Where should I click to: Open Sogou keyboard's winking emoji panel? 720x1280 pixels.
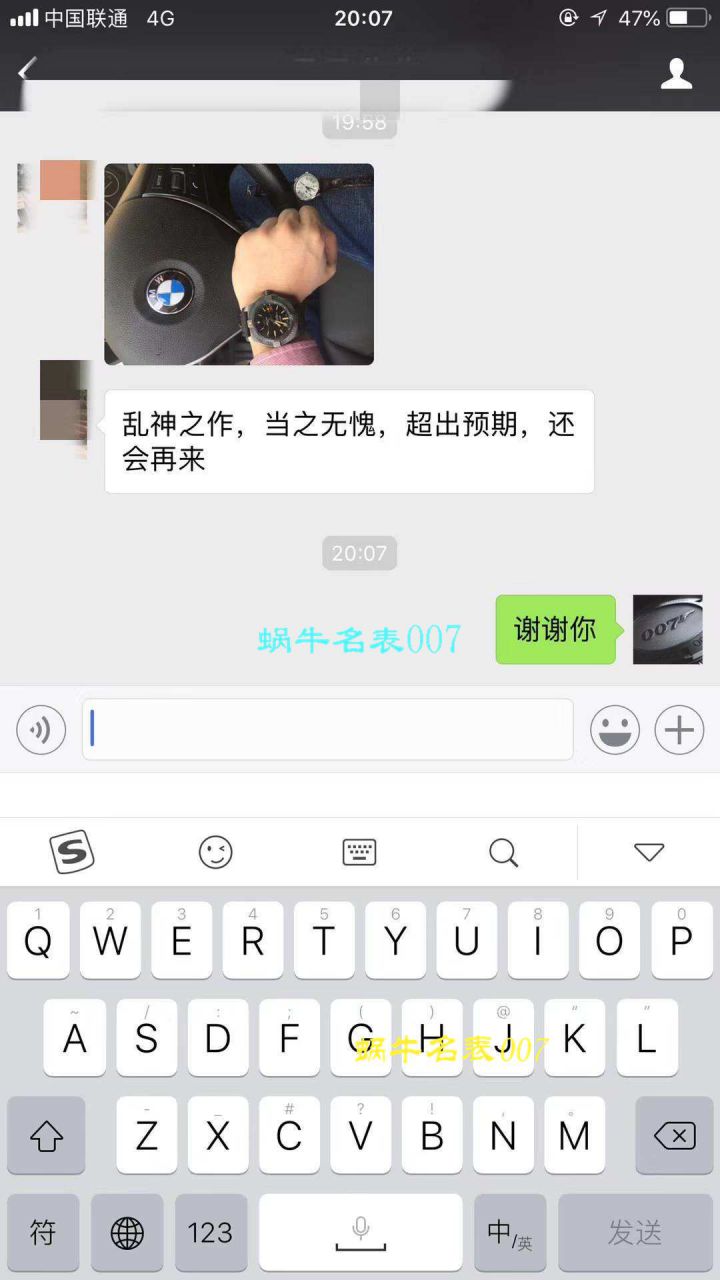pos(215,852)
